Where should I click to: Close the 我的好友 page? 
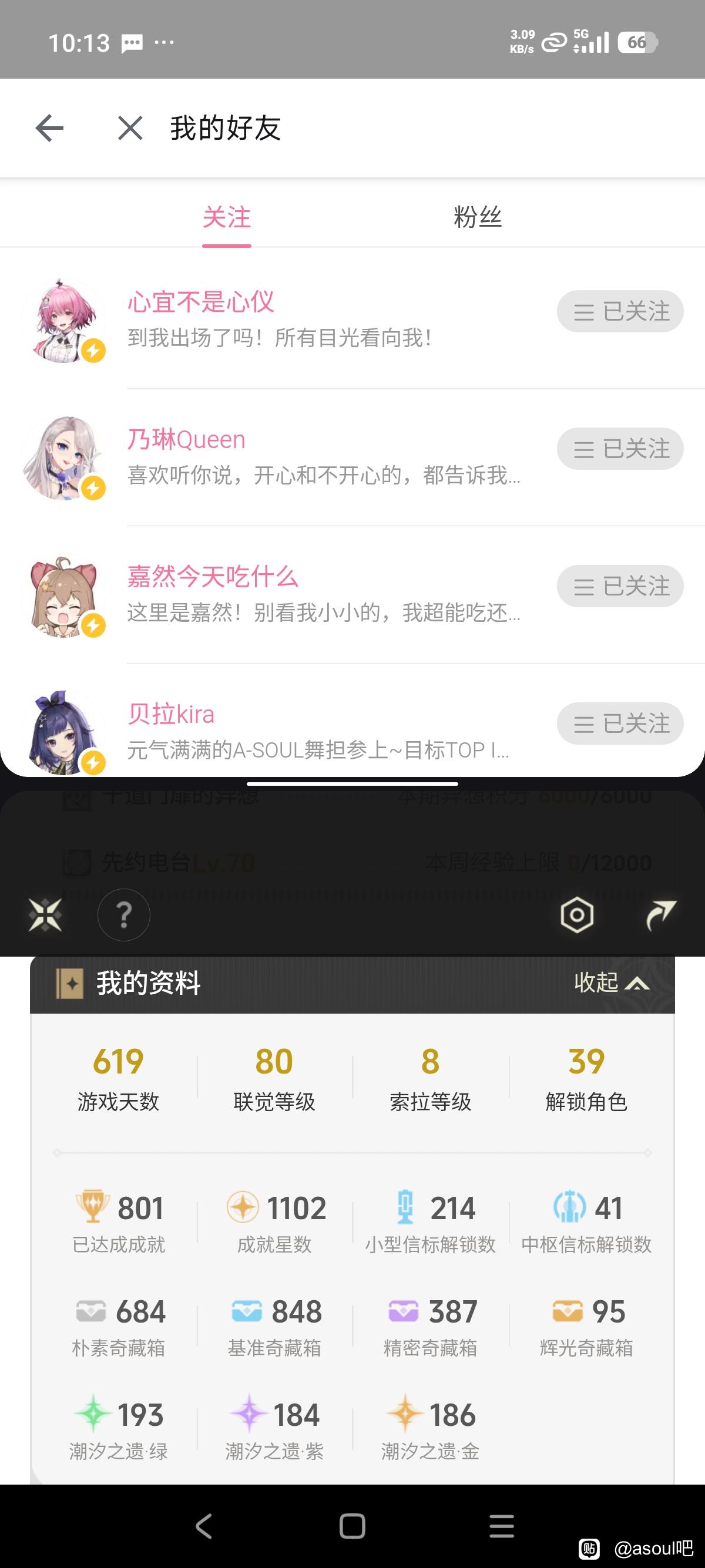click(x=130, y=129)
